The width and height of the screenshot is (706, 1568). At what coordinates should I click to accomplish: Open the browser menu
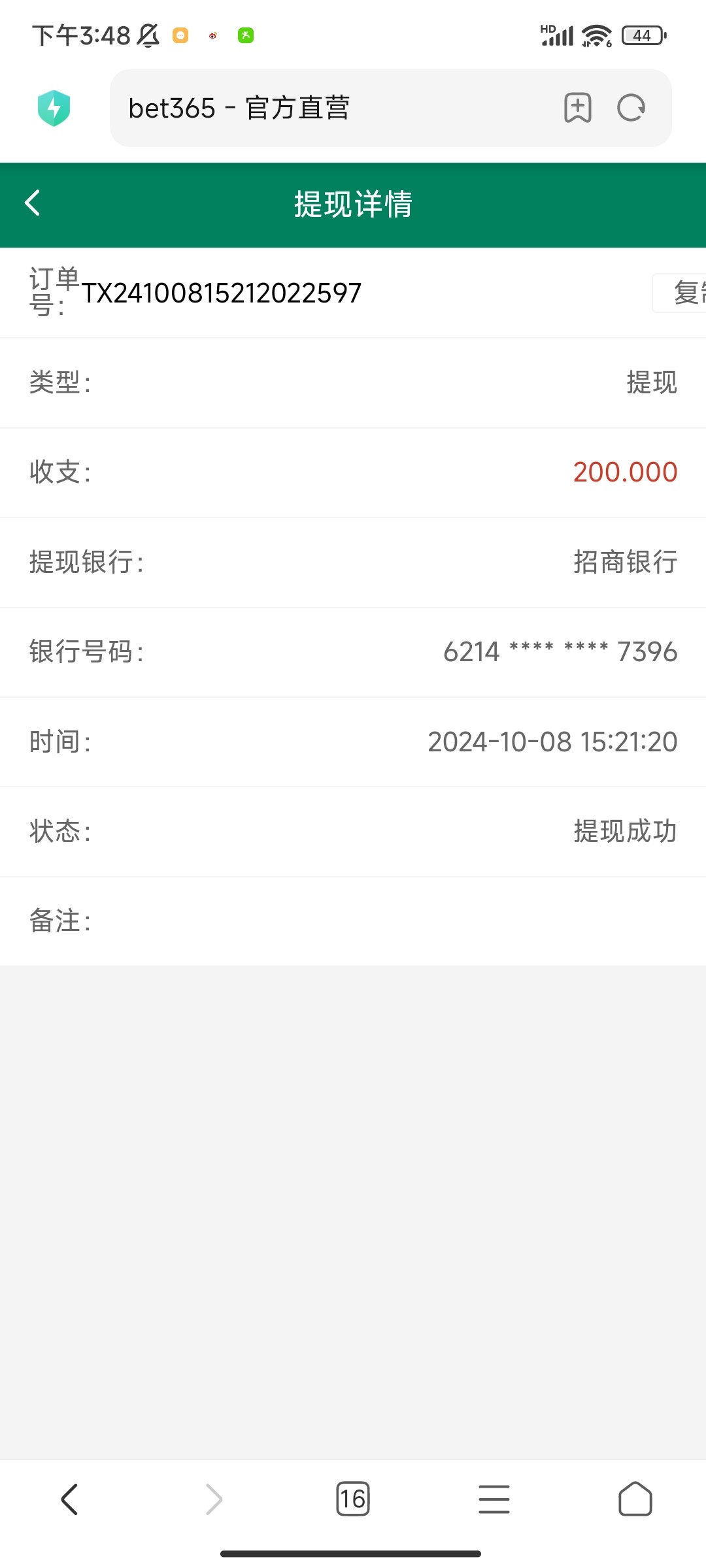click(494, 1499)
